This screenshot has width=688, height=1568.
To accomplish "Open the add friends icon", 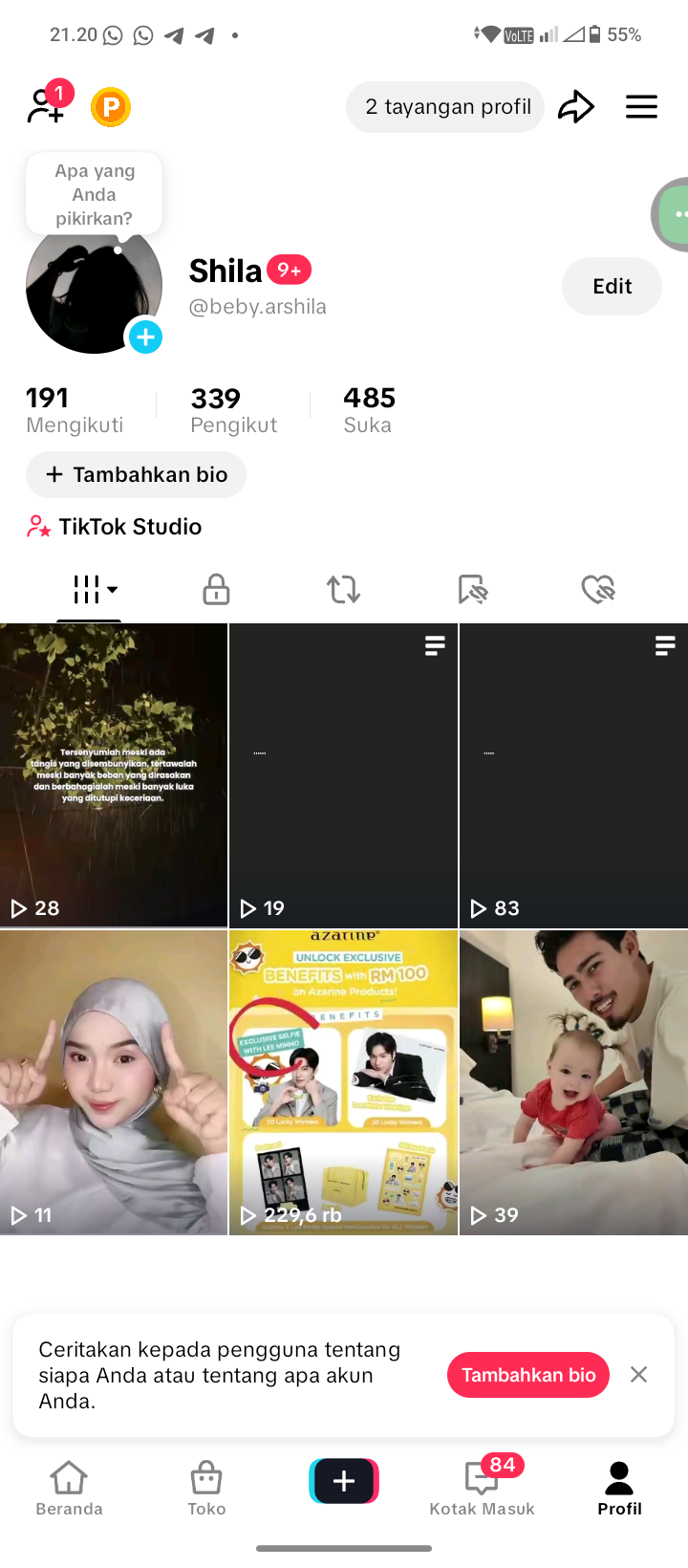I will pyautogui.click(x=47, y=104).
